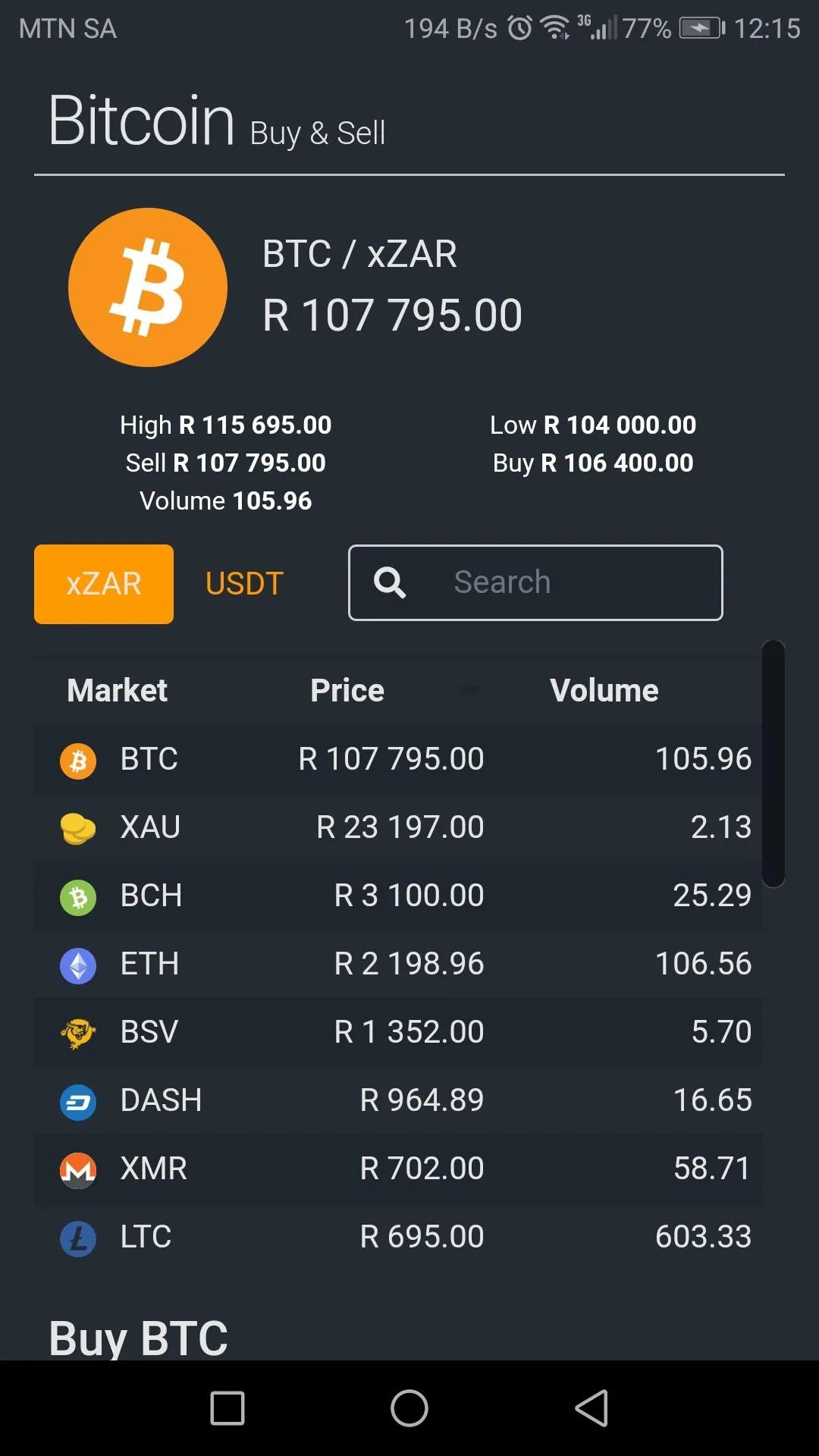Keep xZAR market selected

tap(103, 583)
